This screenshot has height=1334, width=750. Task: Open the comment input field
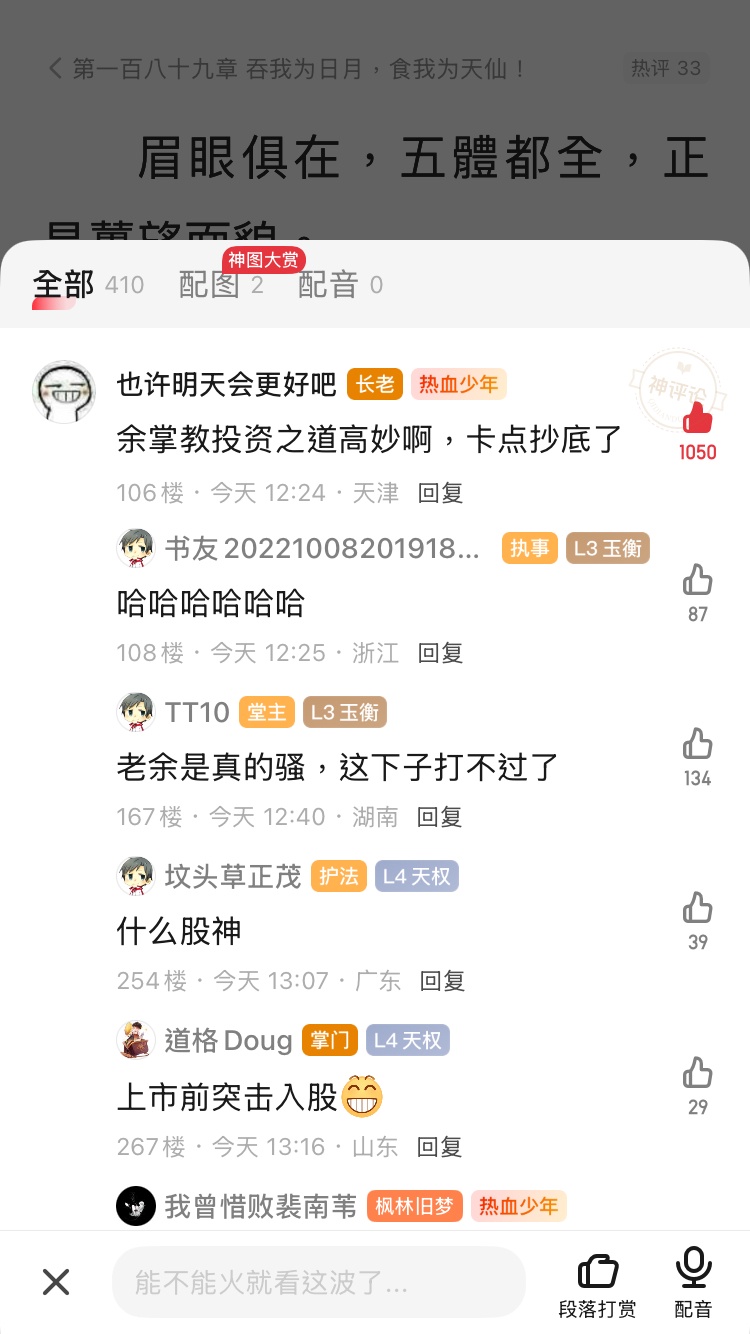[318, 1281]
